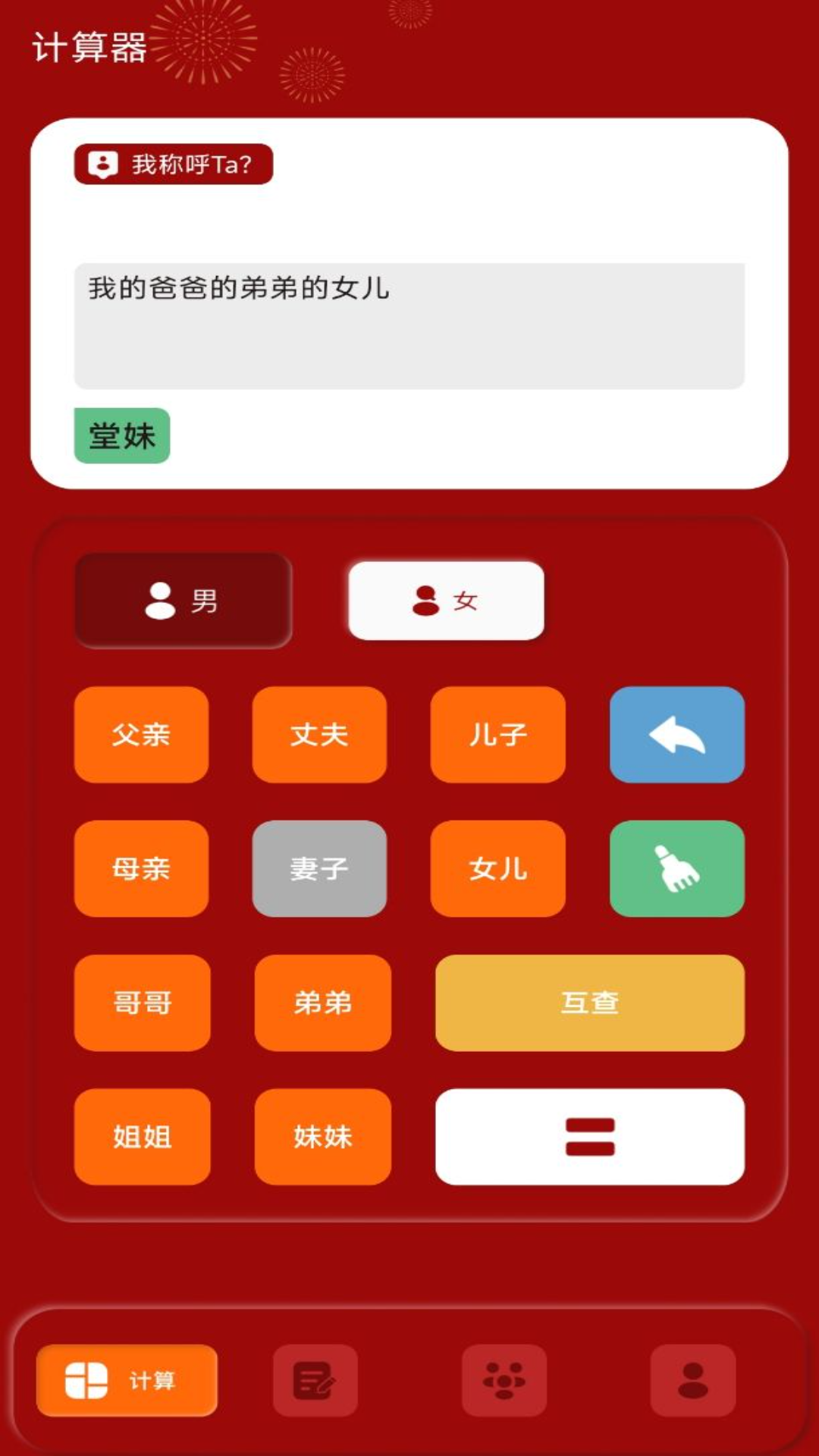This screenshot has width=819, height=1456.
Task: Select the 父亲 relation key
Action: pyautogui.click(x=141, y=736)
